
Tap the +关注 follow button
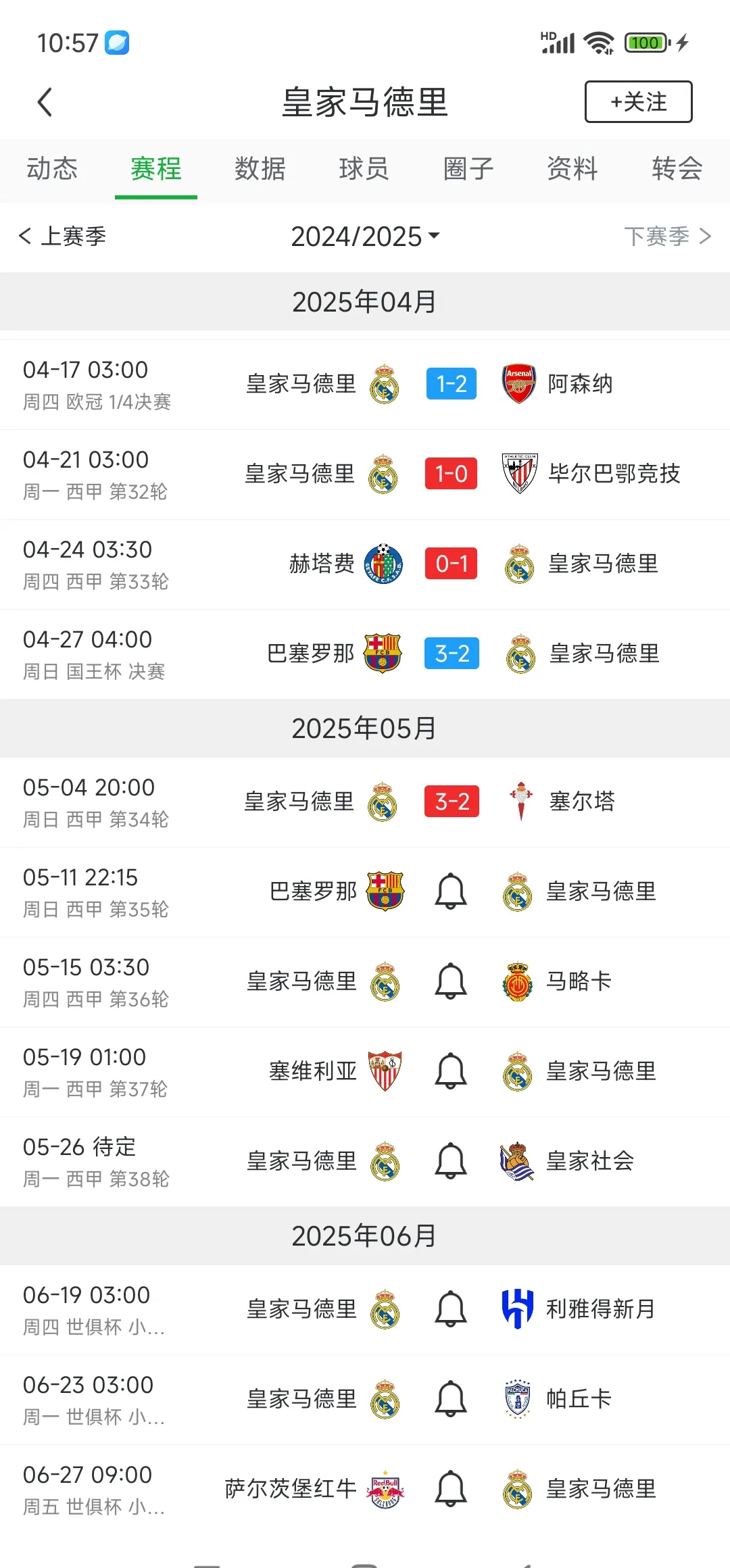click(x=638, y=102)
